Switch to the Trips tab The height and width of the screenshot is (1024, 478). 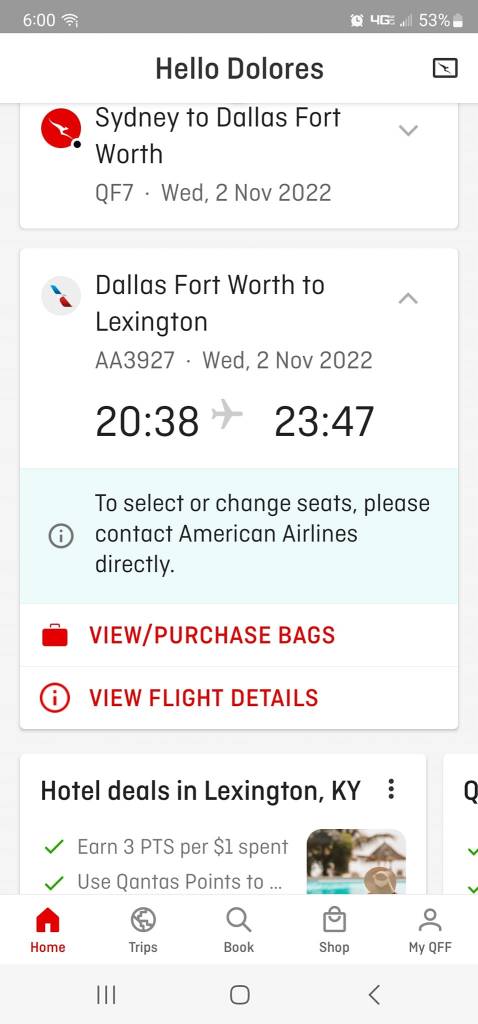point(143,931)
